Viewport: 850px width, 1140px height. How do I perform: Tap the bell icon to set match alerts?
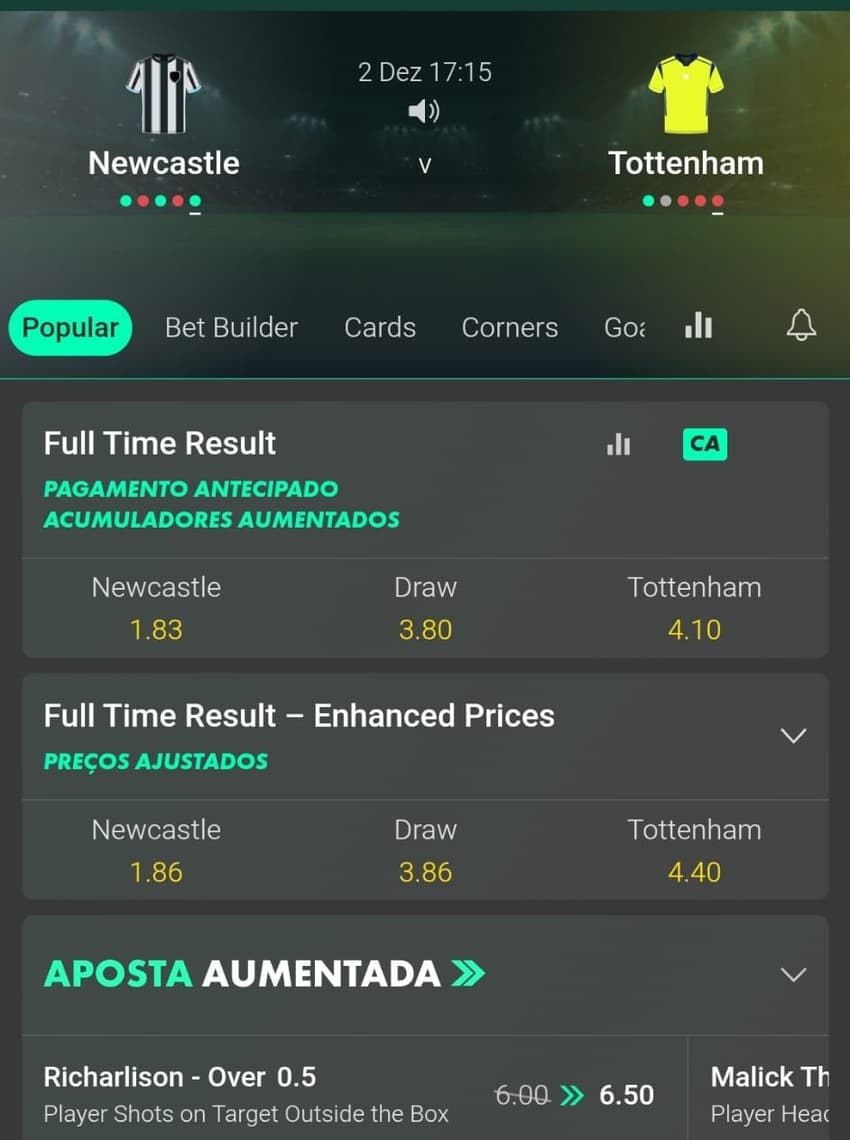click(800, 326)
